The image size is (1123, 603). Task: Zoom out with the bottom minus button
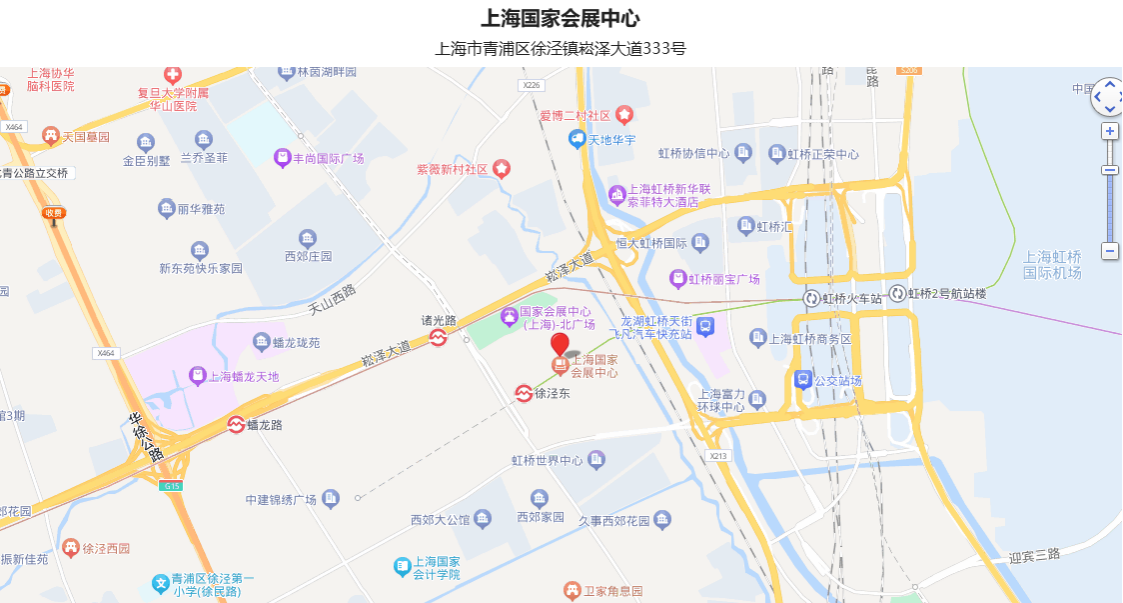(x=1110, y=250)
